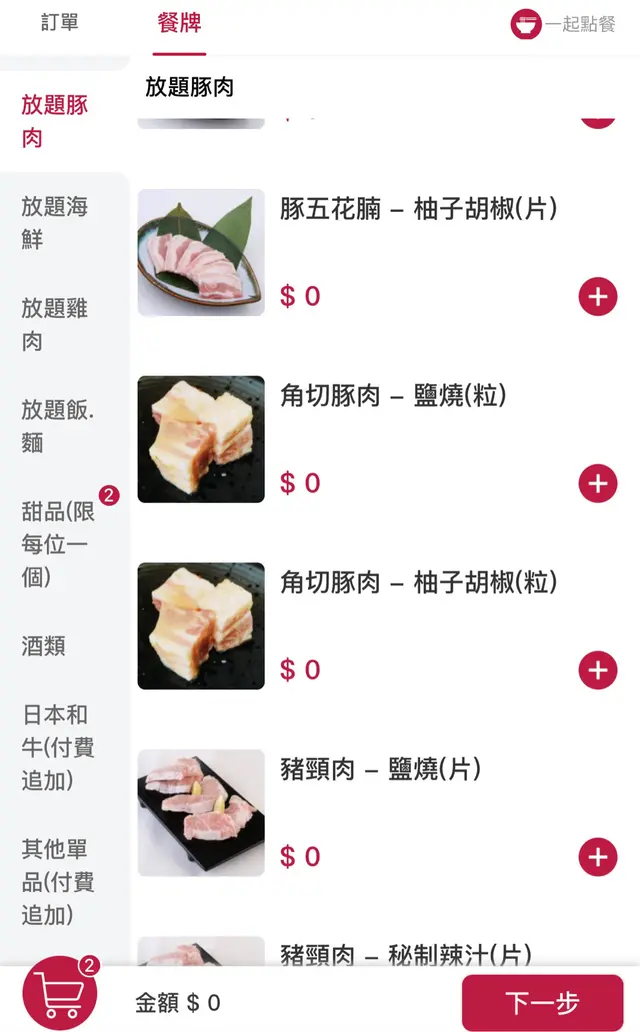
Task: Add 角切豚肉 – 鹽燒(粒) to order
Action: (597, 484)
